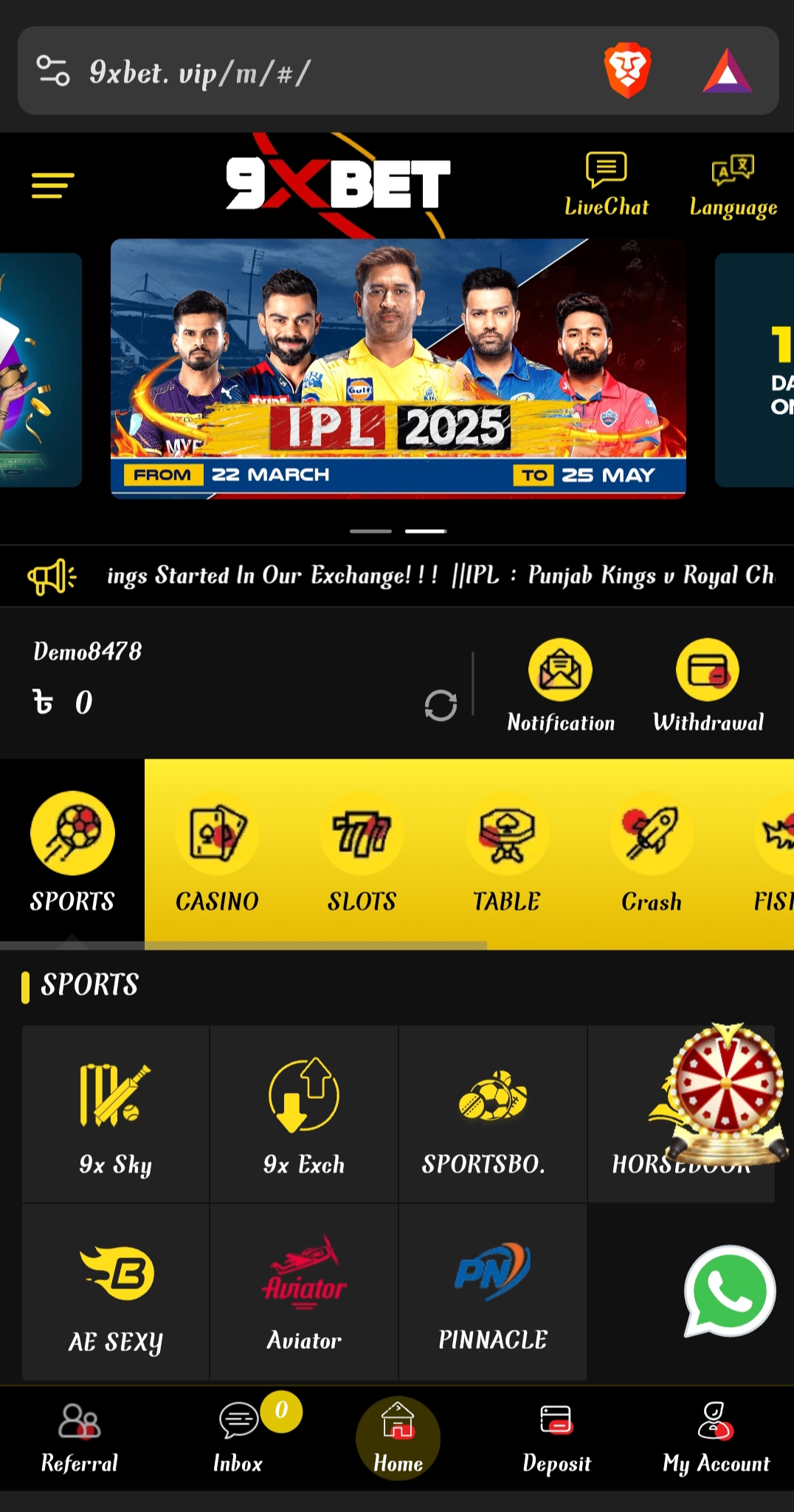Open the PINNACLE sports tile
The width and height of the screenshot is (794, 1512).
[492, 1293]
